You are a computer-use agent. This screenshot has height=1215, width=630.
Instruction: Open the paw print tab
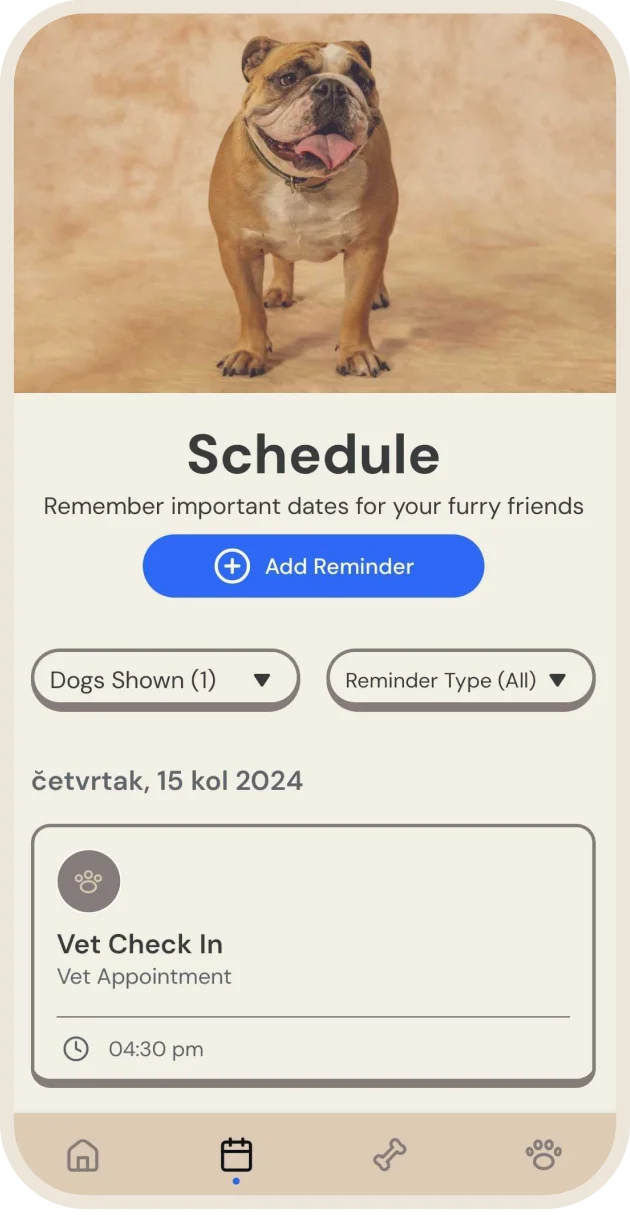[543, 1155]
